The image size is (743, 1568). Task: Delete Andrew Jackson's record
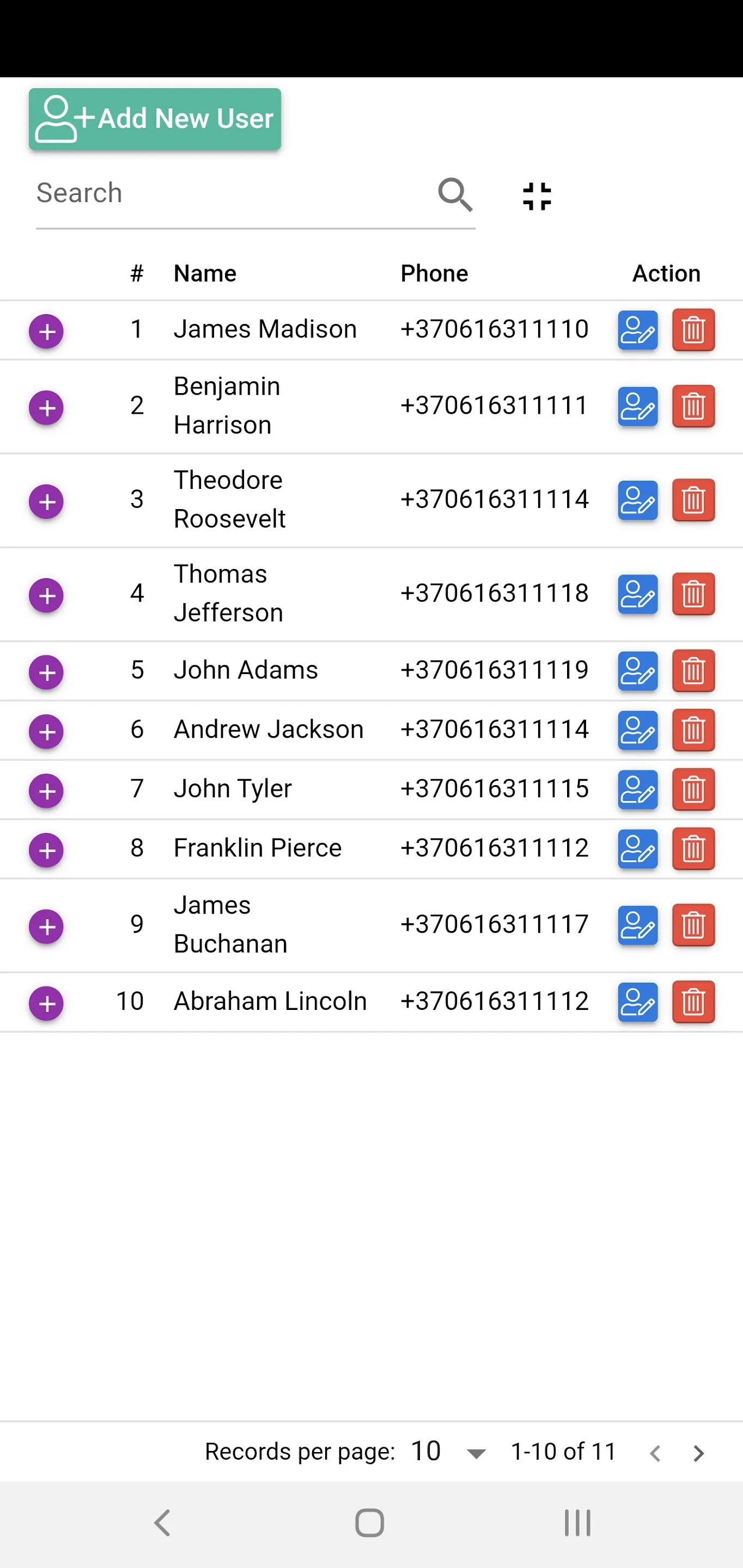point(693,730)
